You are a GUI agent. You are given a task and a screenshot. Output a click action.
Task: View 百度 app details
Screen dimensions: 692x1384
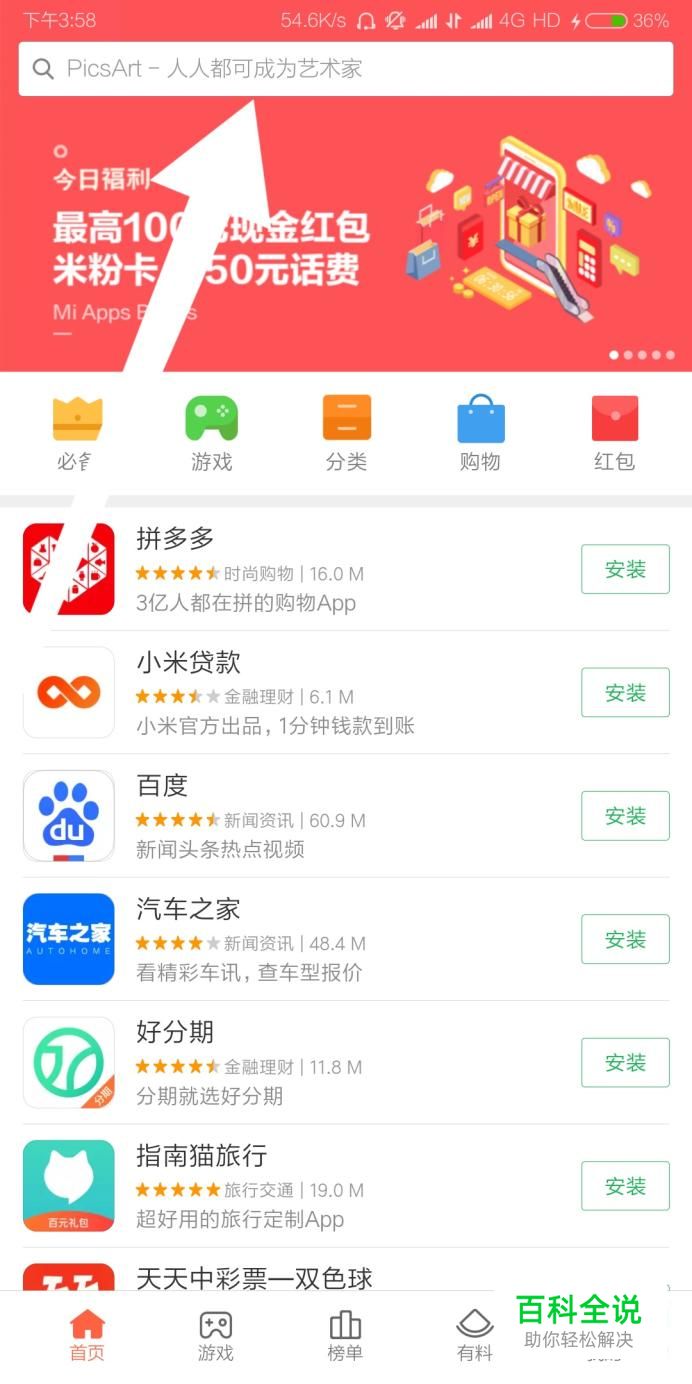coord(300,816)
